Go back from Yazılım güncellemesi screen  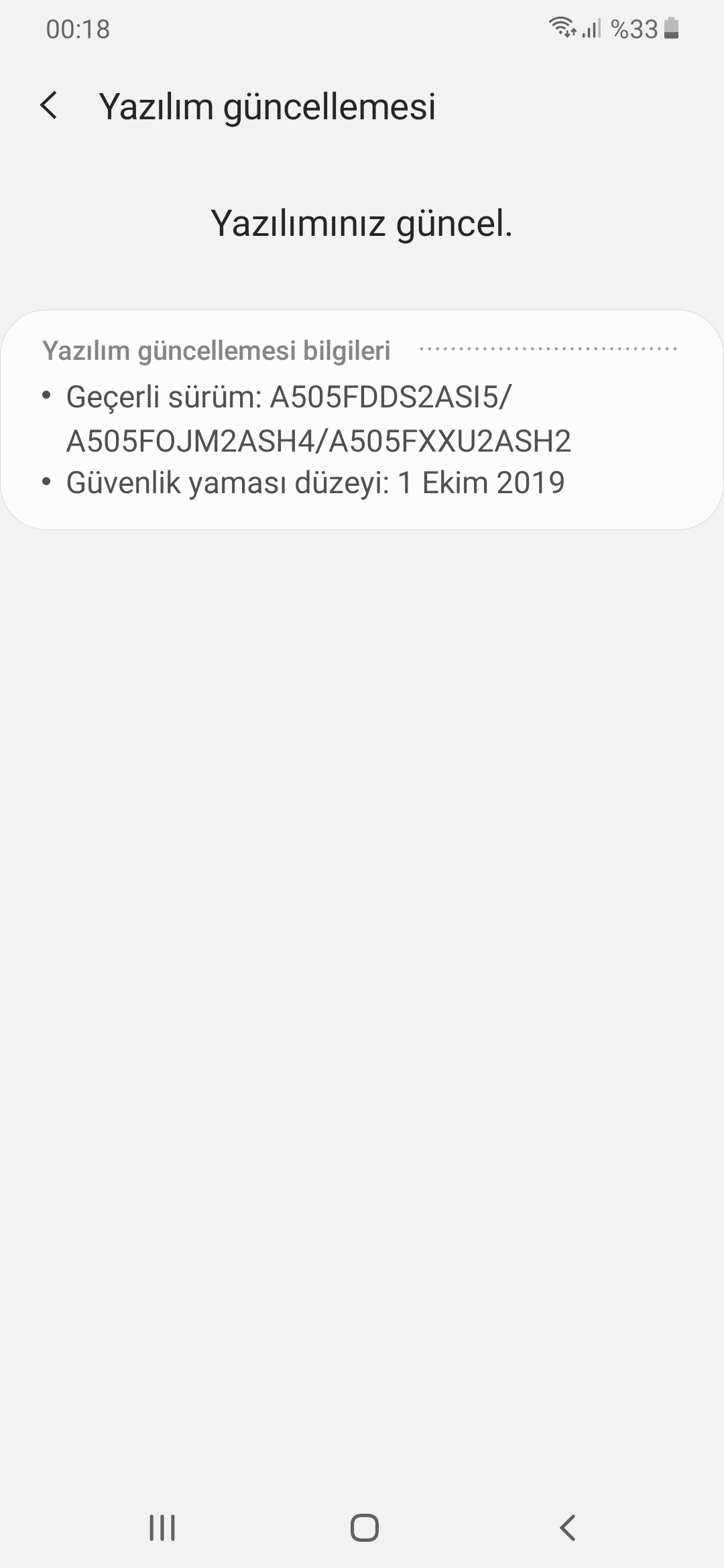[48, 106]
